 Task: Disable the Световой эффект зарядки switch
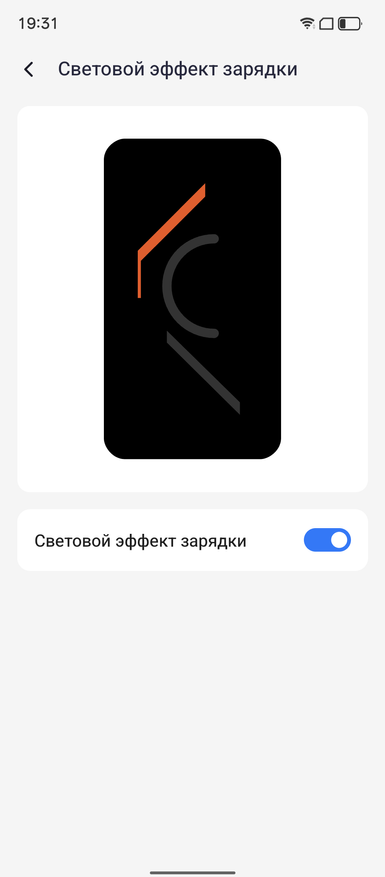[x=327, y=540]
